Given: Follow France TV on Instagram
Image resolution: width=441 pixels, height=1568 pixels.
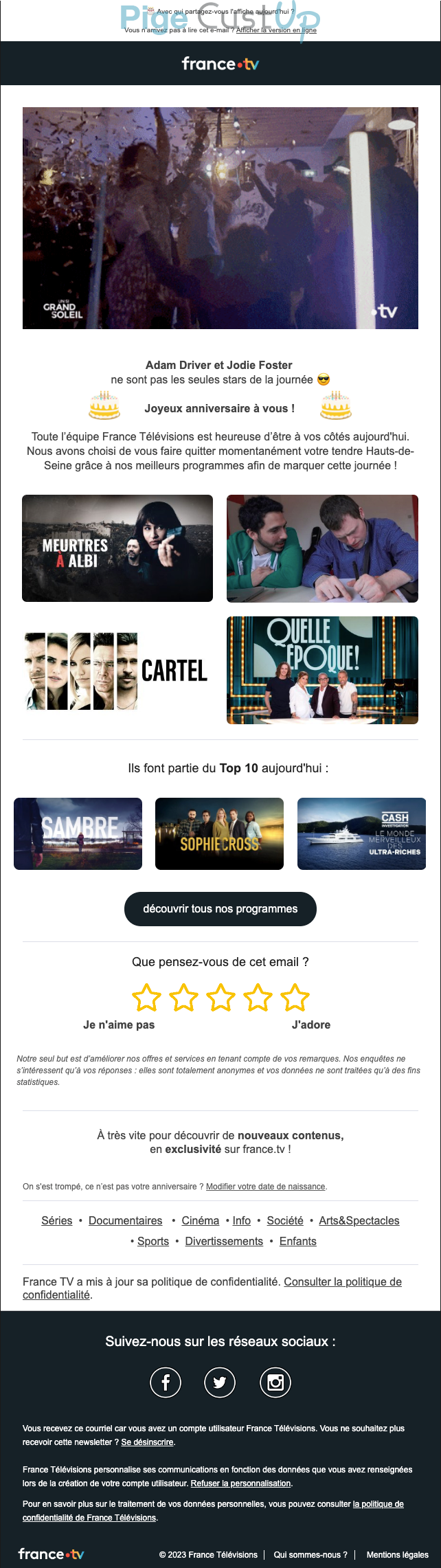Looking at the screenshot, I should click(275, 1382).
